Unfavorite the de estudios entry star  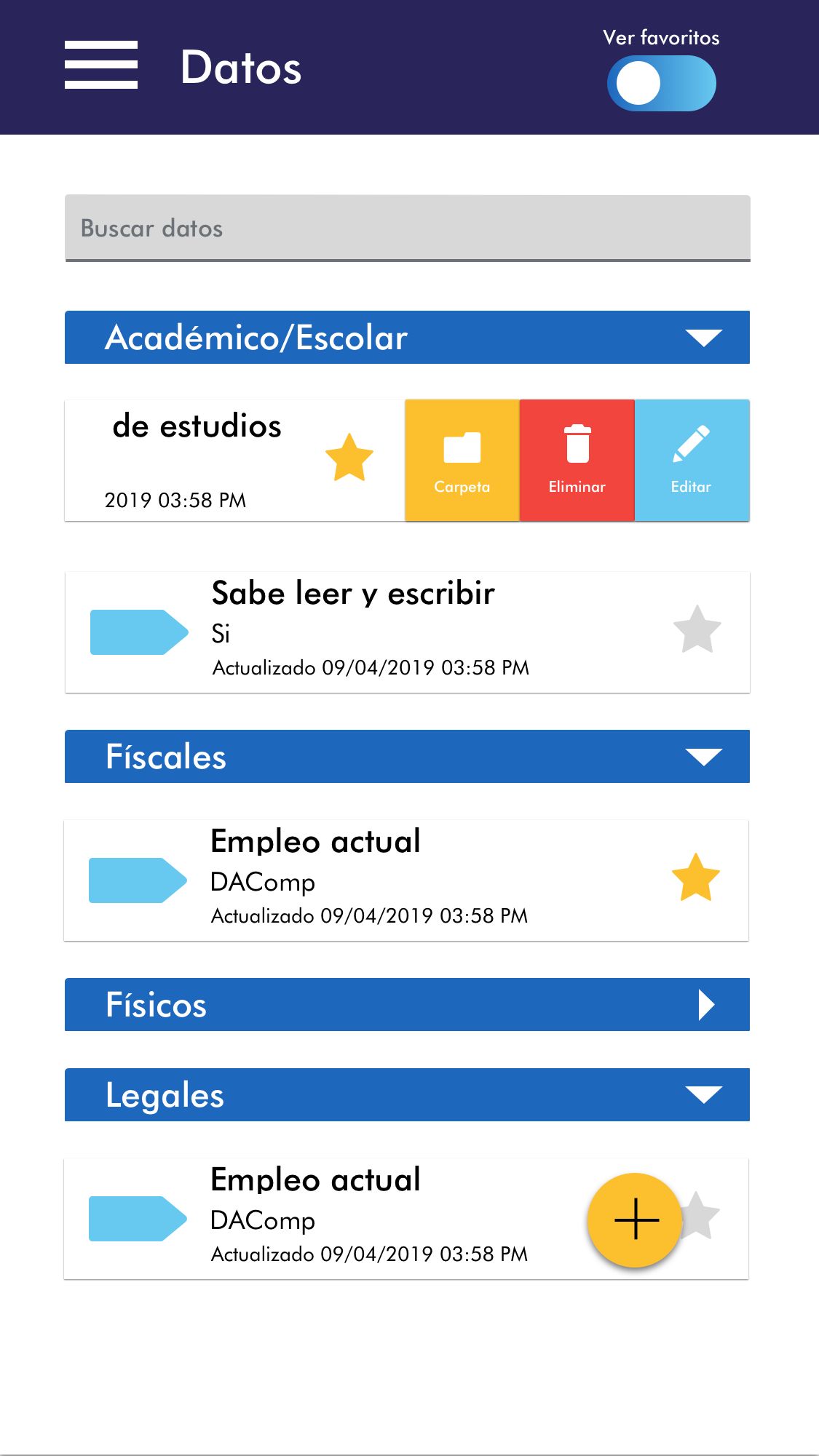click(x=349, y=458)
